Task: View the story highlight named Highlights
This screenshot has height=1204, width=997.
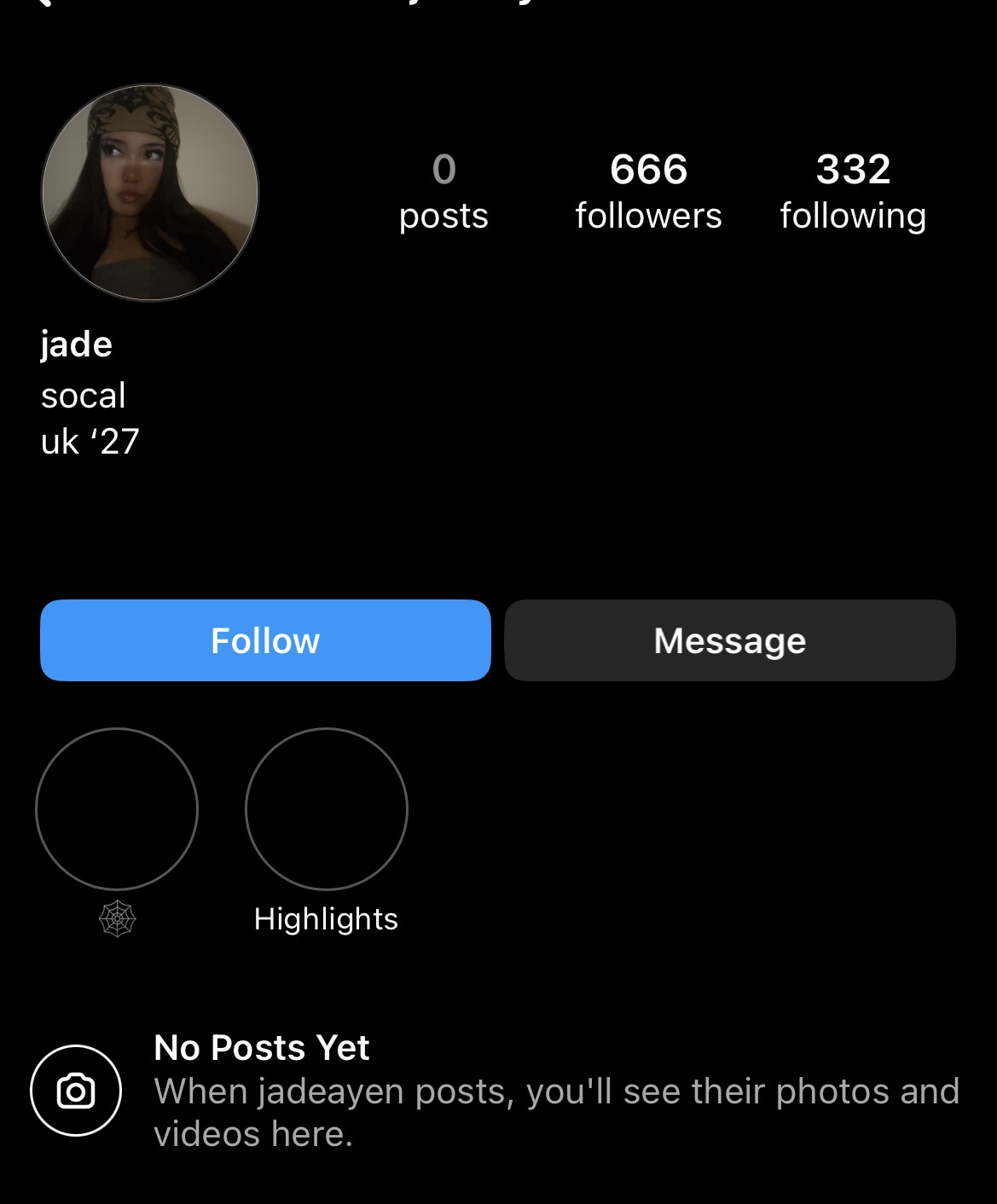Action: click(x=327, y=809)
